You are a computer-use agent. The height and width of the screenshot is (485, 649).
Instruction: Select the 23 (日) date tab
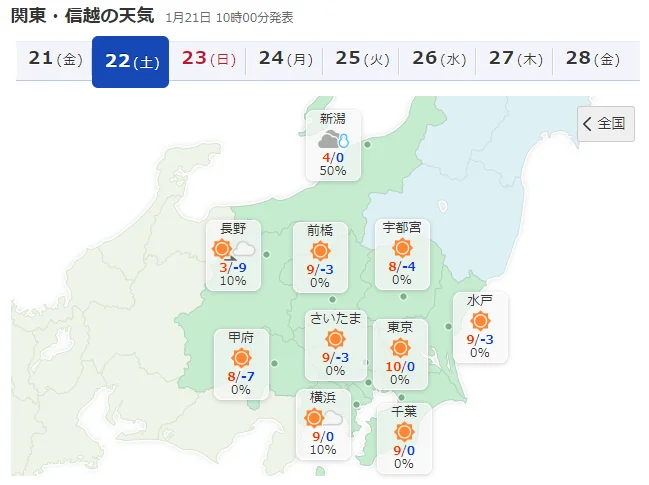(208, 59)
